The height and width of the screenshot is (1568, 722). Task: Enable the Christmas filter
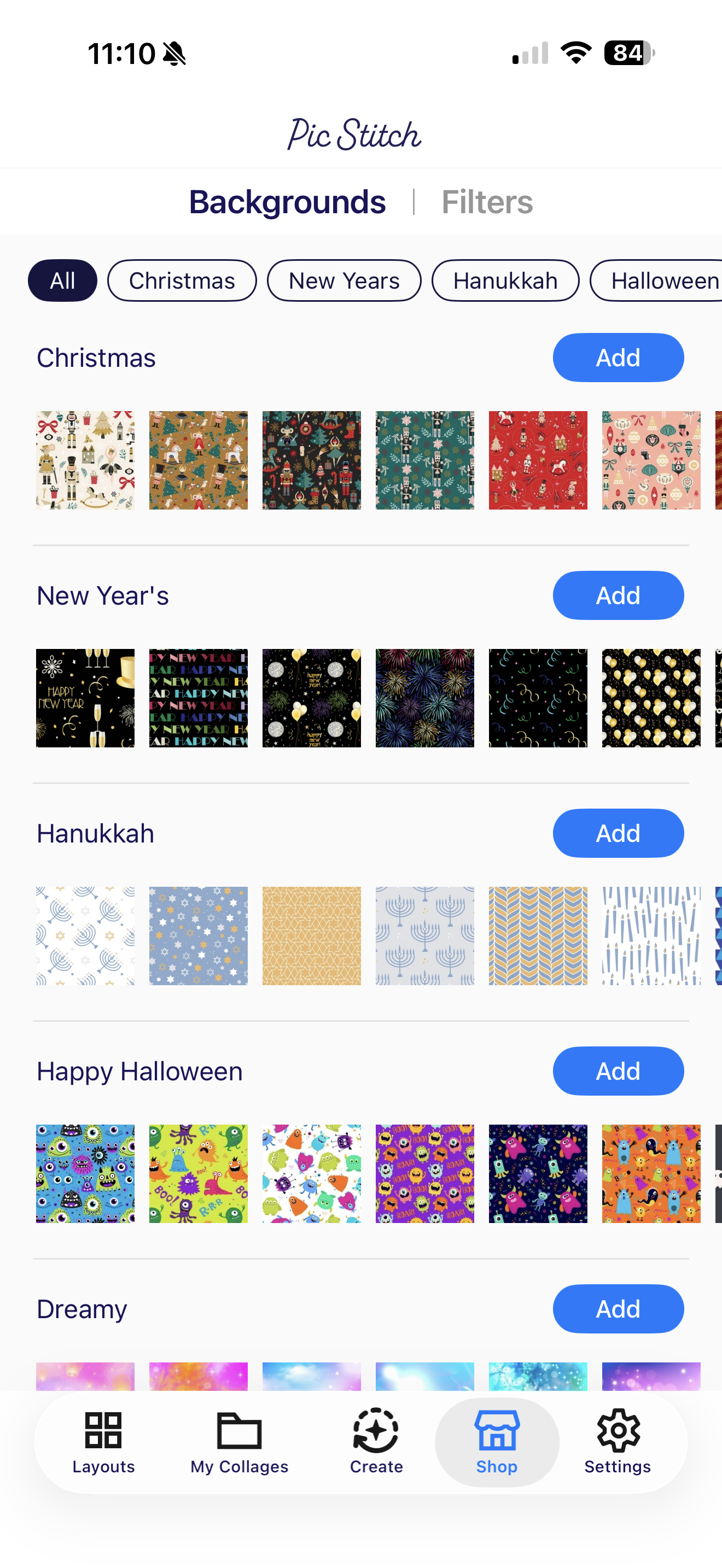coord(182,280)
